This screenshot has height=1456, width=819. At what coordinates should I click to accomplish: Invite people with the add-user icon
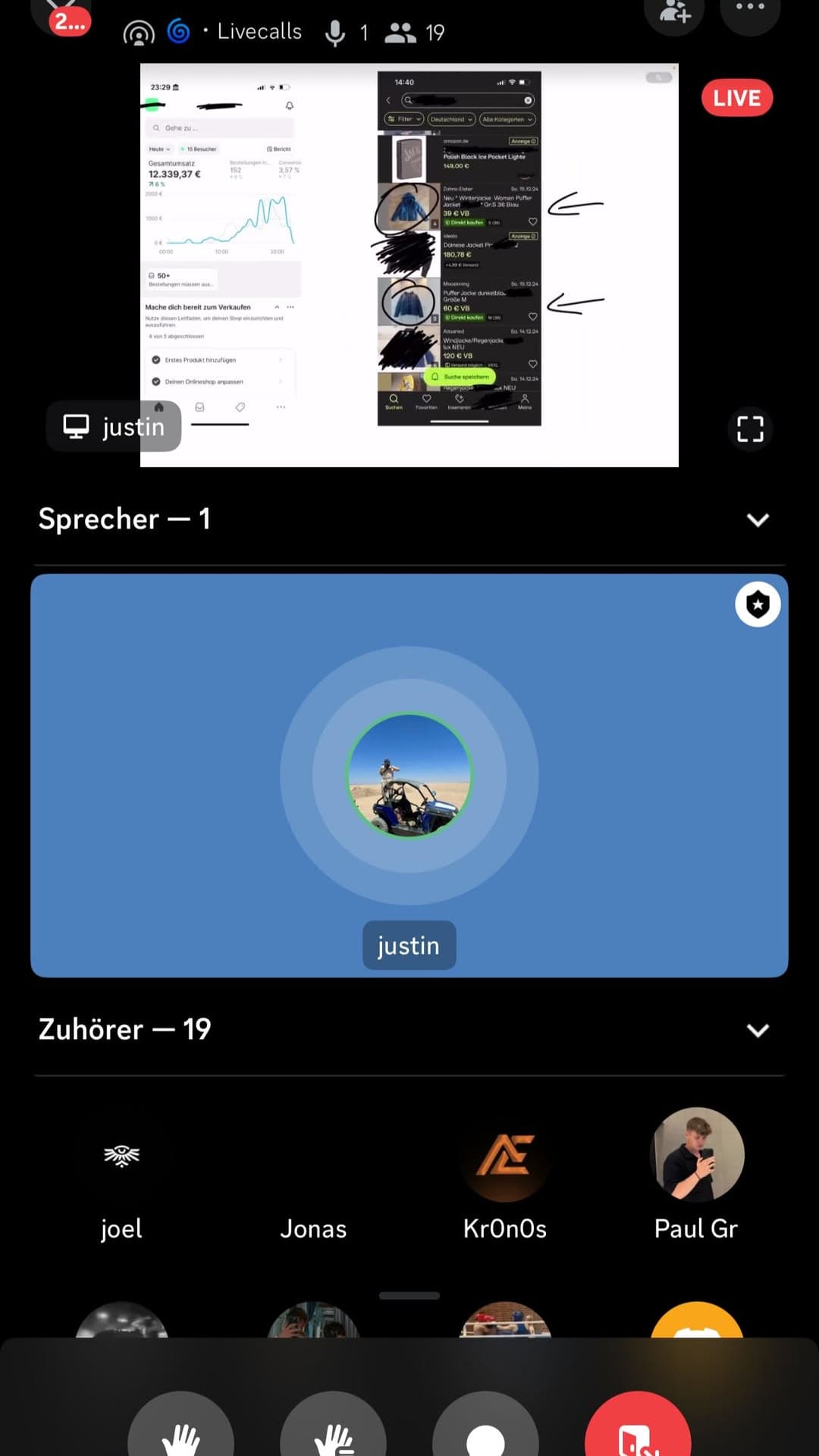click(x=674, y=11)
